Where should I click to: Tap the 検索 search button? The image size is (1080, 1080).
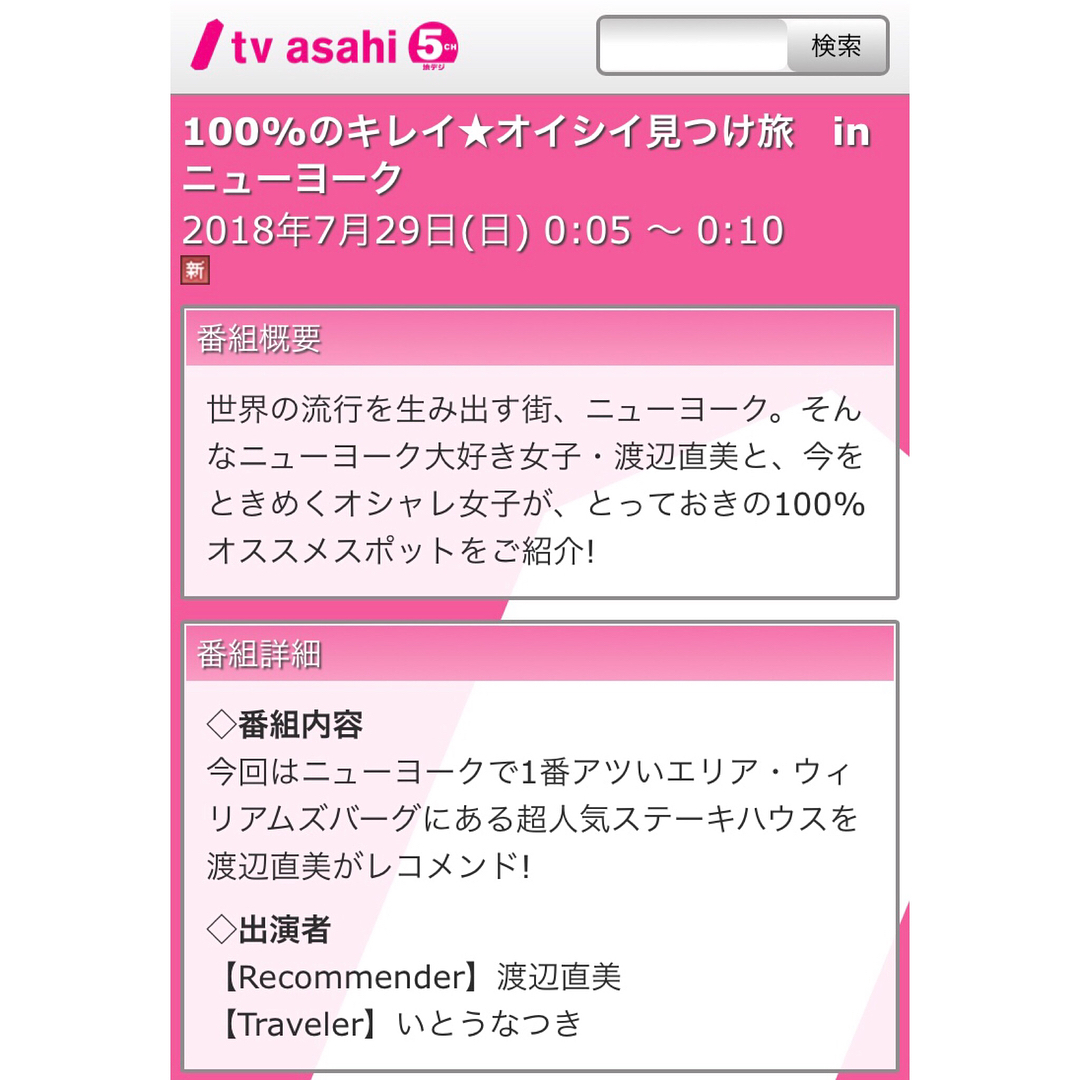tap(836, 46)
